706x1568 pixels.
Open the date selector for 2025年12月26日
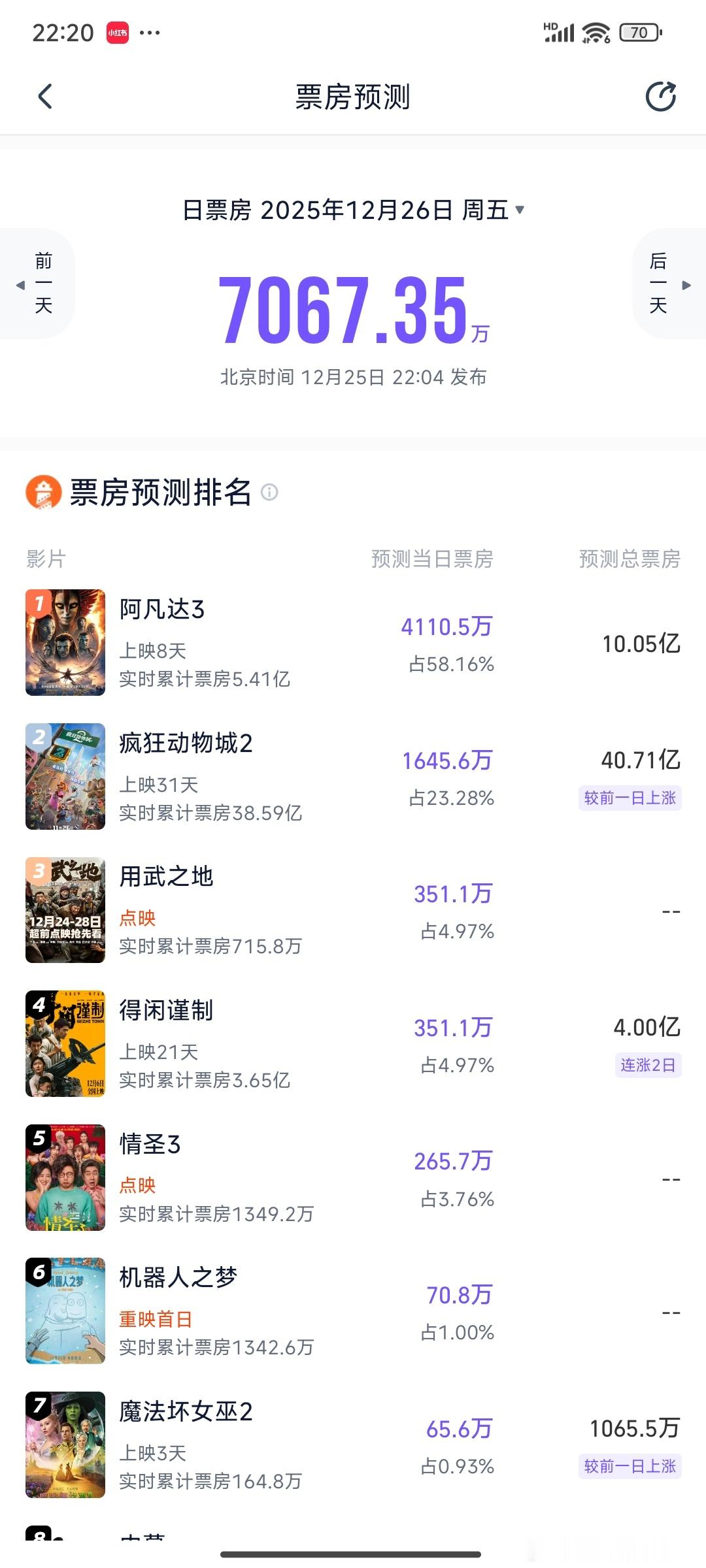353,210
